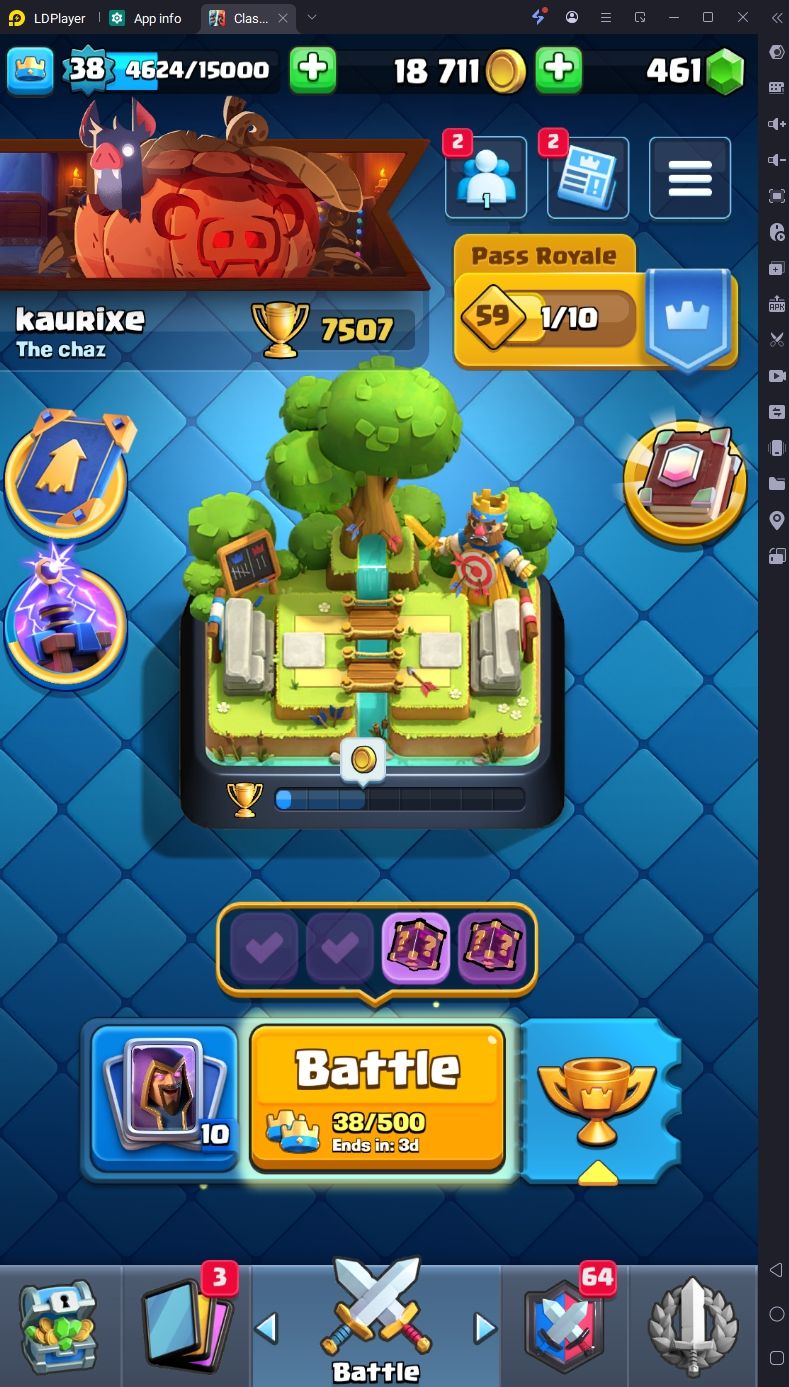Screen dimensions: 789x1387
Task: Open the hamburger menu
Action: pyautogui.click(x=690, y=178)
